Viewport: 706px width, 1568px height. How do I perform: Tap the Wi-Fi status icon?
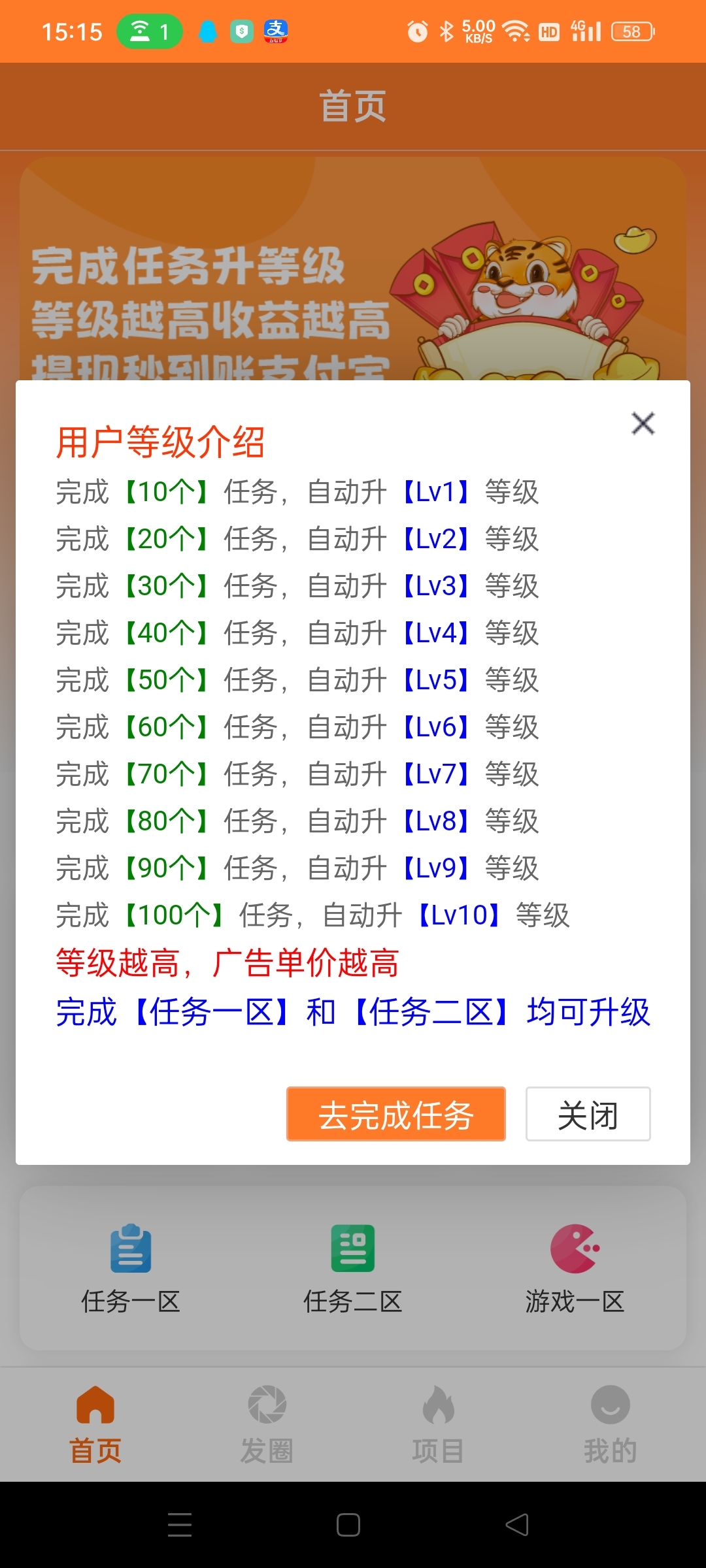pos(516,30)
